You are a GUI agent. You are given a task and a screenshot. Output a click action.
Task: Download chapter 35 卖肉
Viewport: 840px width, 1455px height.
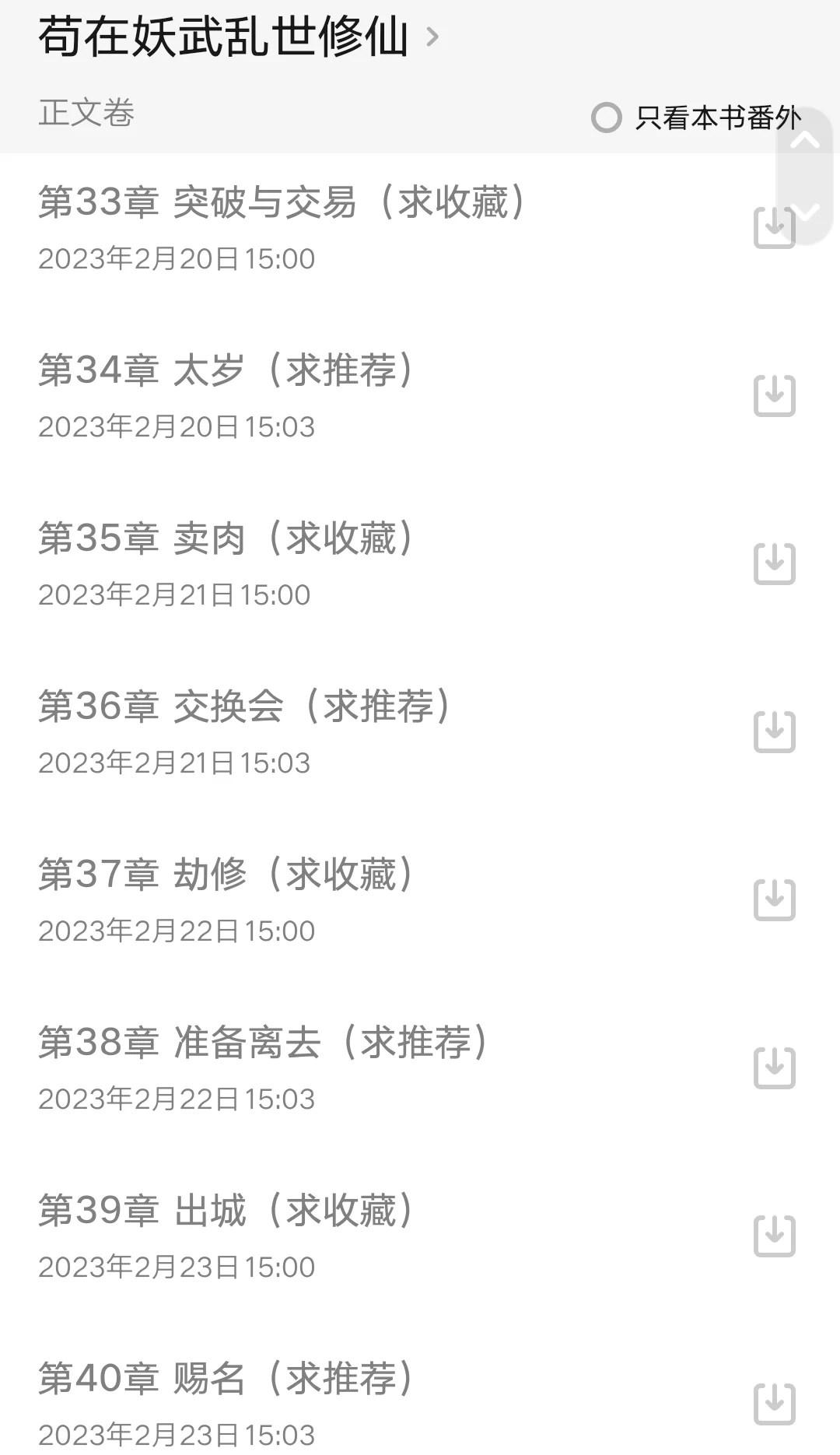[775, 564]
